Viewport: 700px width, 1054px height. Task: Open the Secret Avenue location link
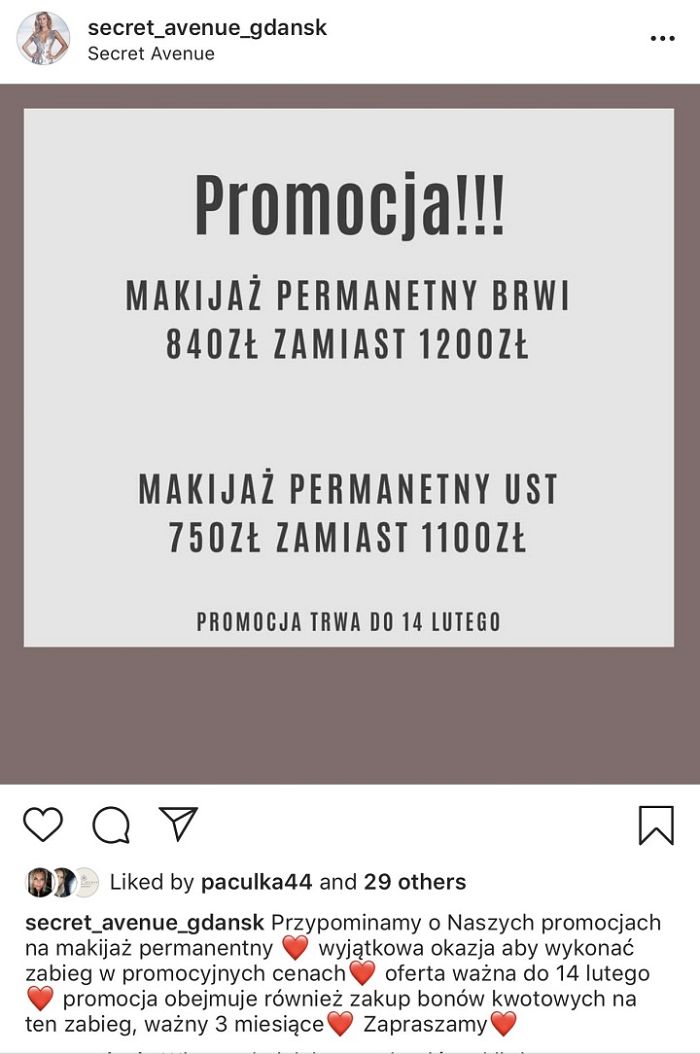click(x=151, y=53)
